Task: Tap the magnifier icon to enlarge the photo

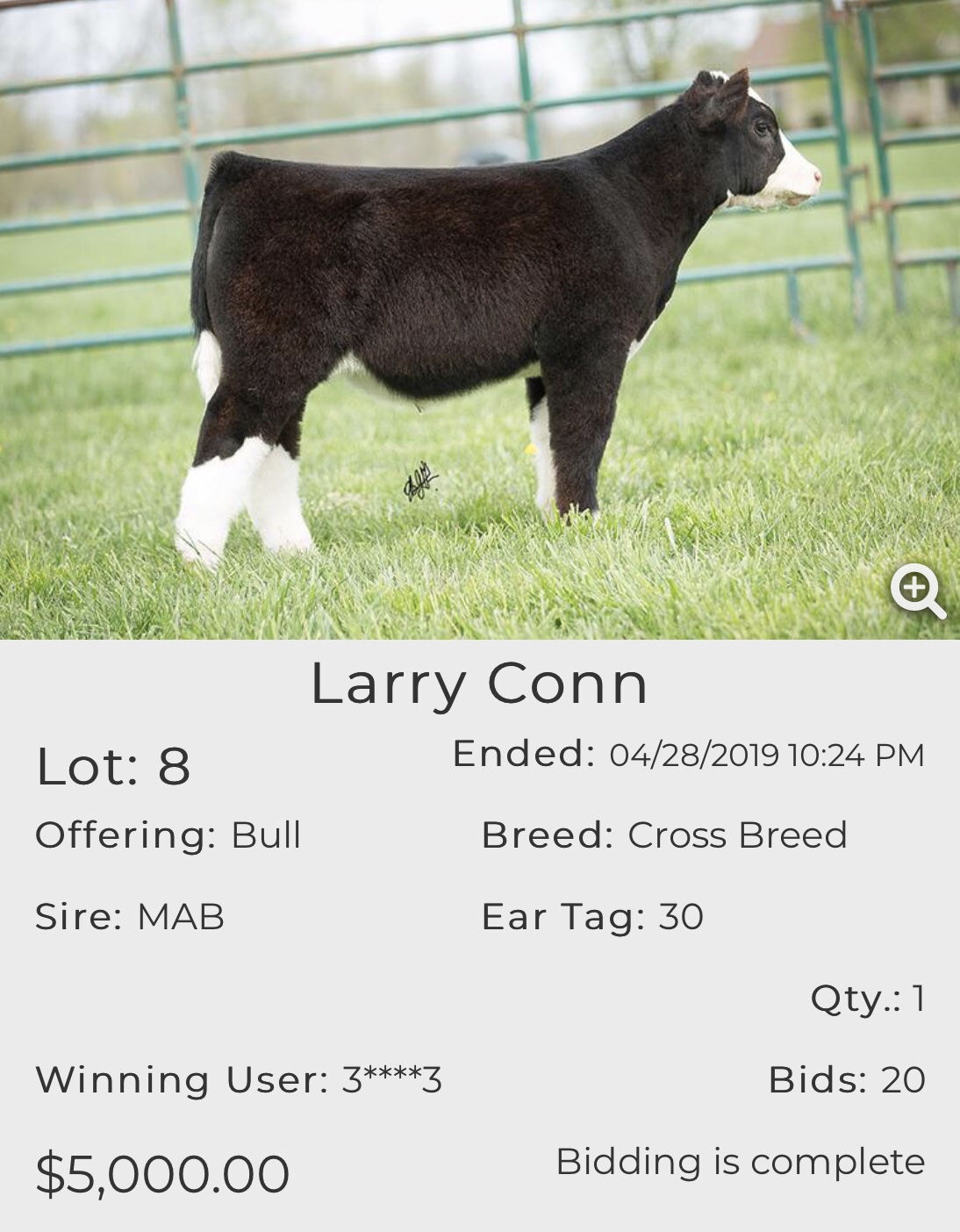Action: 917,590
